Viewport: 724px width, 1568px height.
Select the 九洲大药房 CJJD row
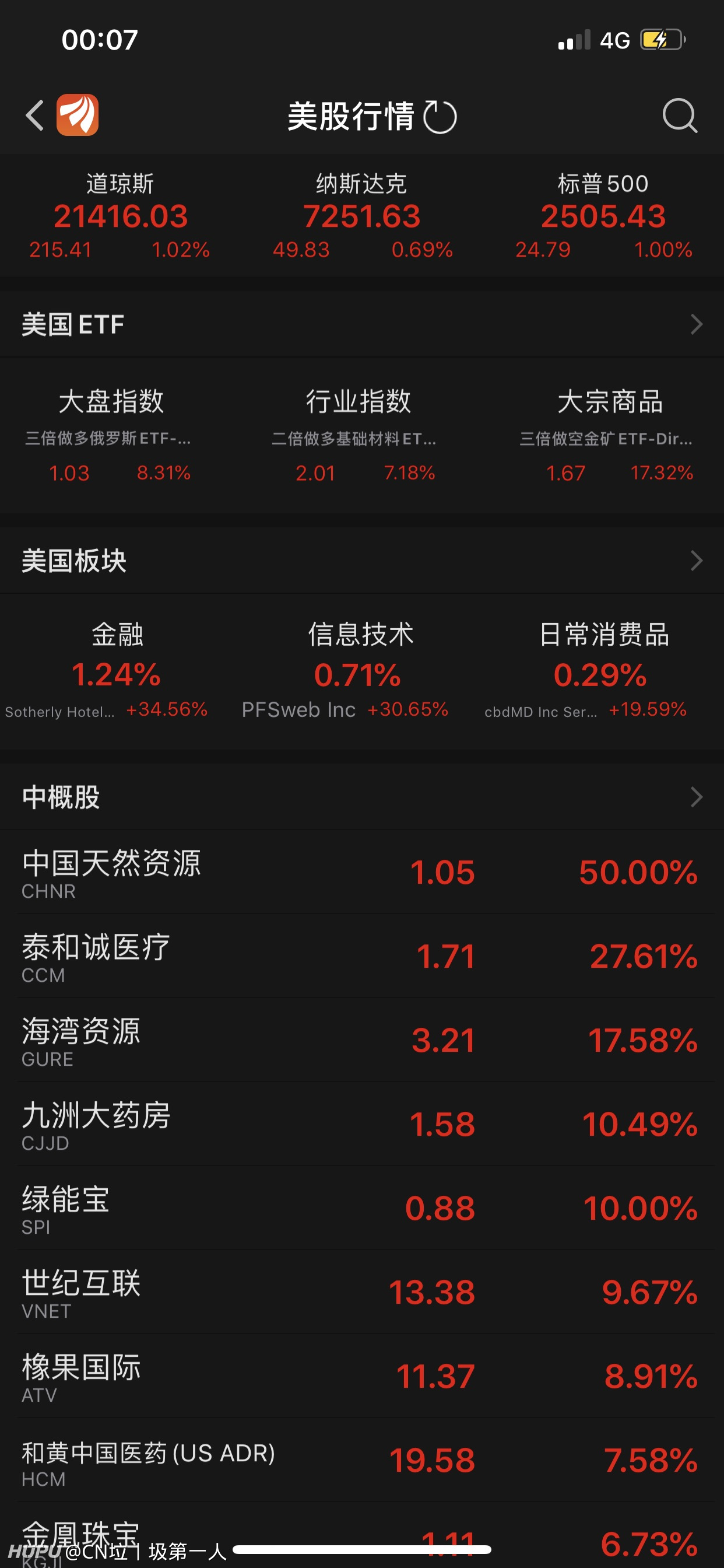click(x=362, y=1124)
